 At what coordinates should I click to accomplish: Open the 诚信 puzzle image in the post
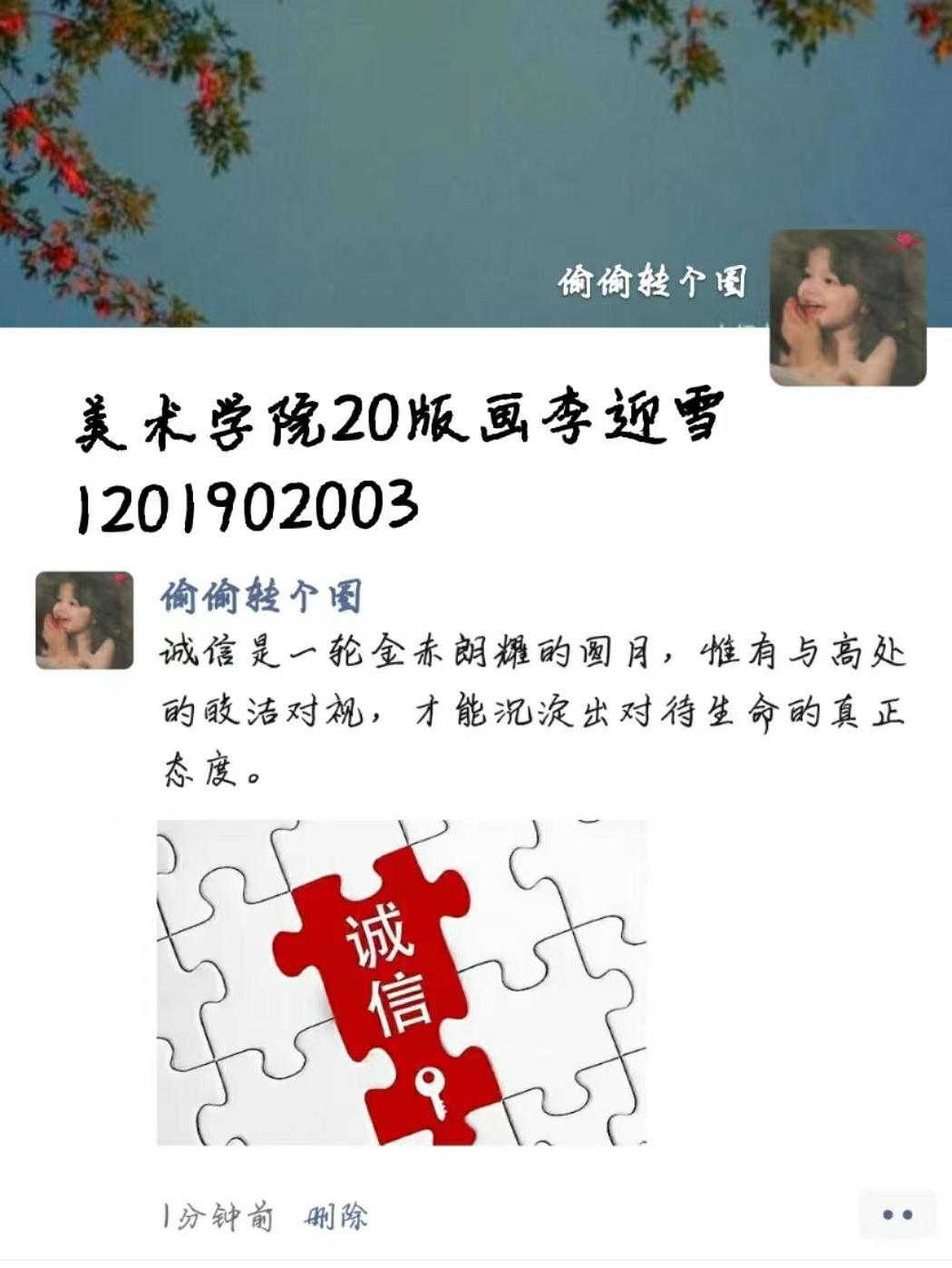click(x=402, y=982)
